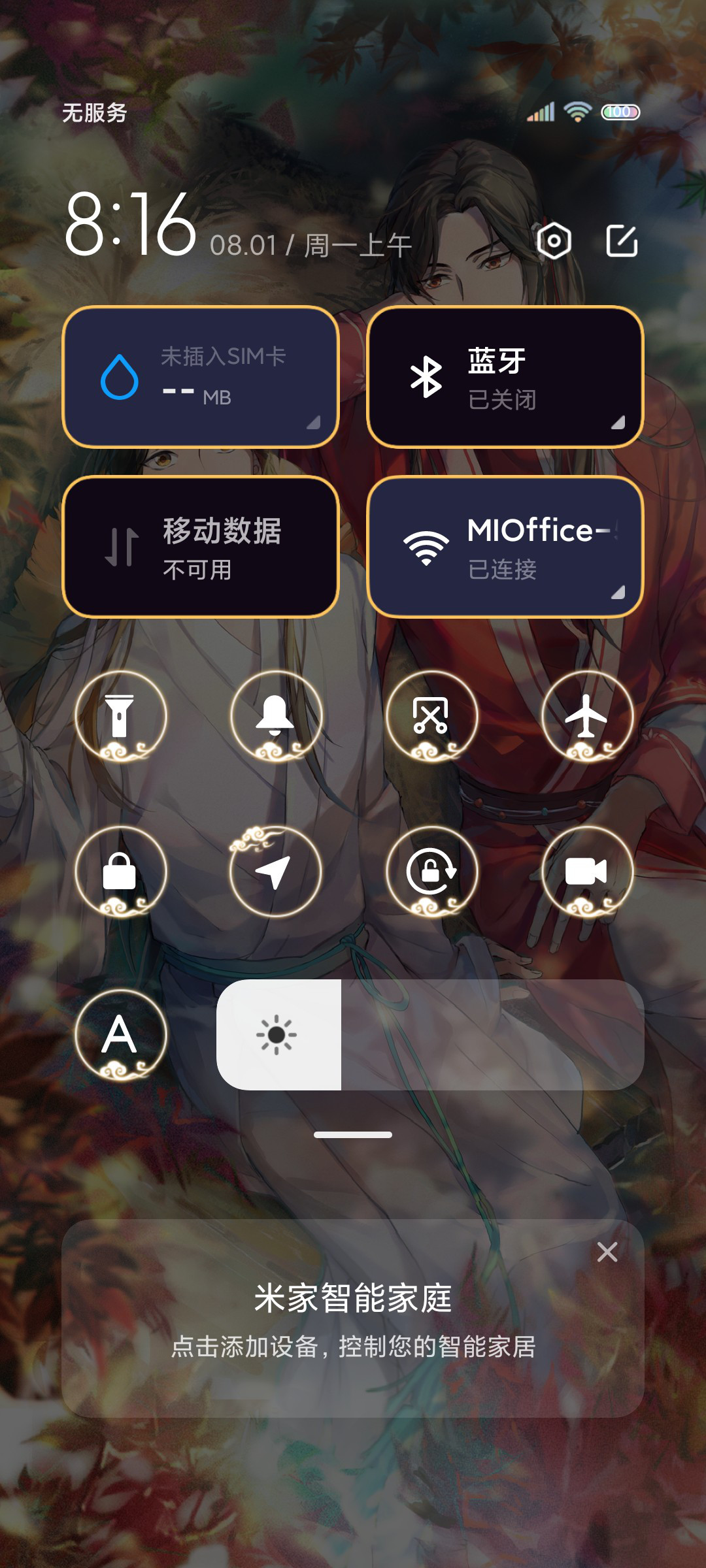Toggle location services arrow icon

(276, 872)
